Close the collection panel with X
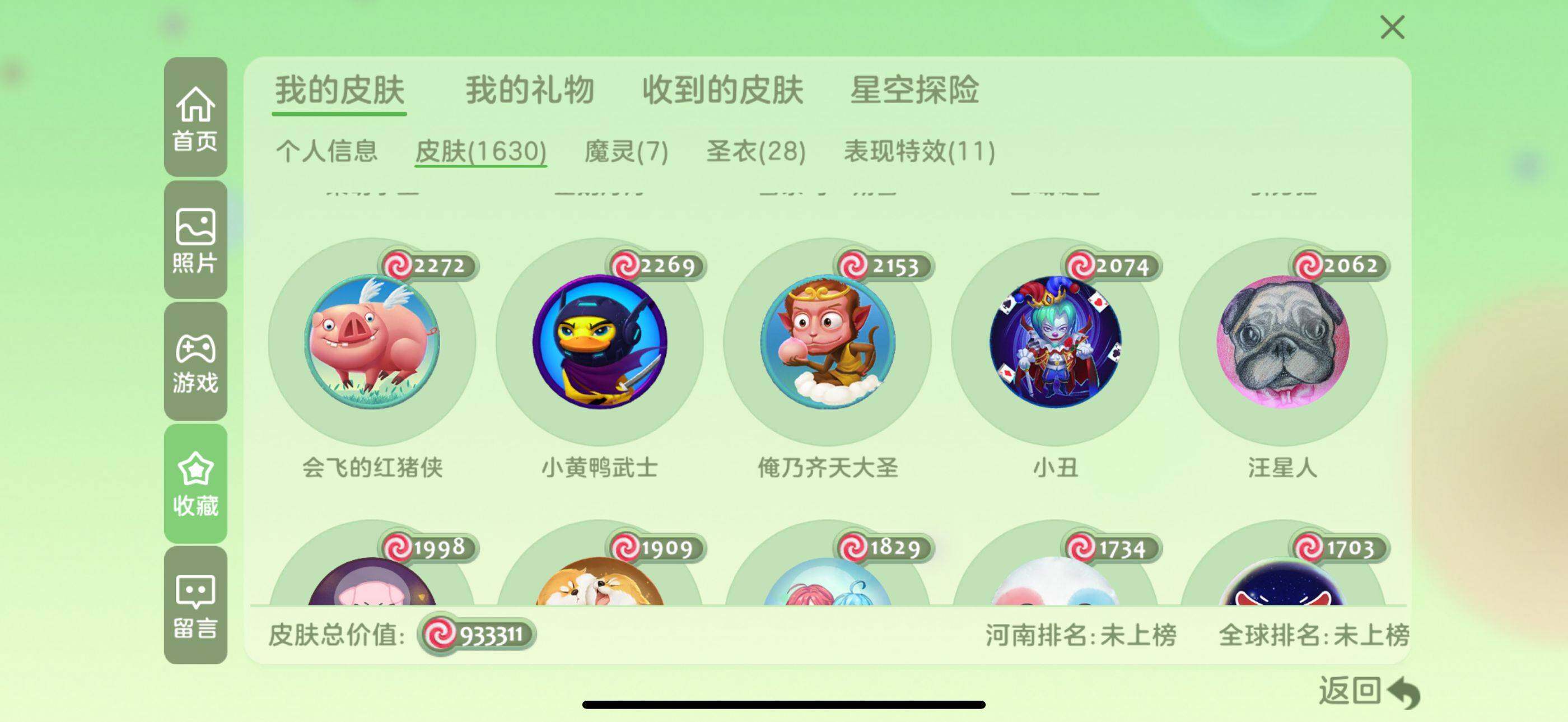 (1392, 28)
